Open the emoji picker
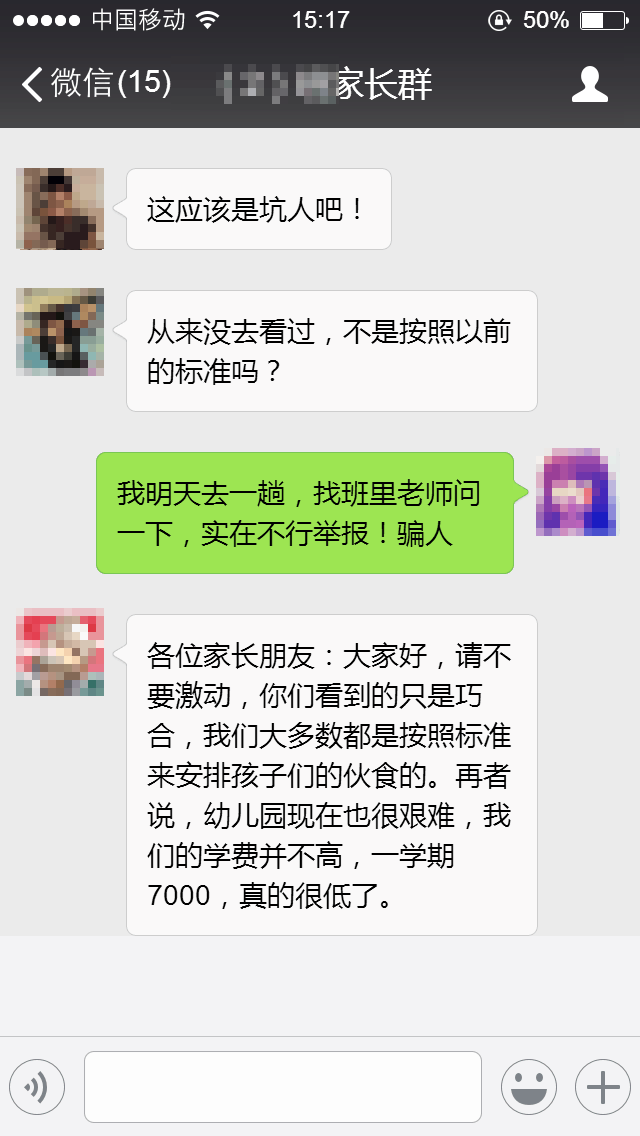 (529, 1087)
